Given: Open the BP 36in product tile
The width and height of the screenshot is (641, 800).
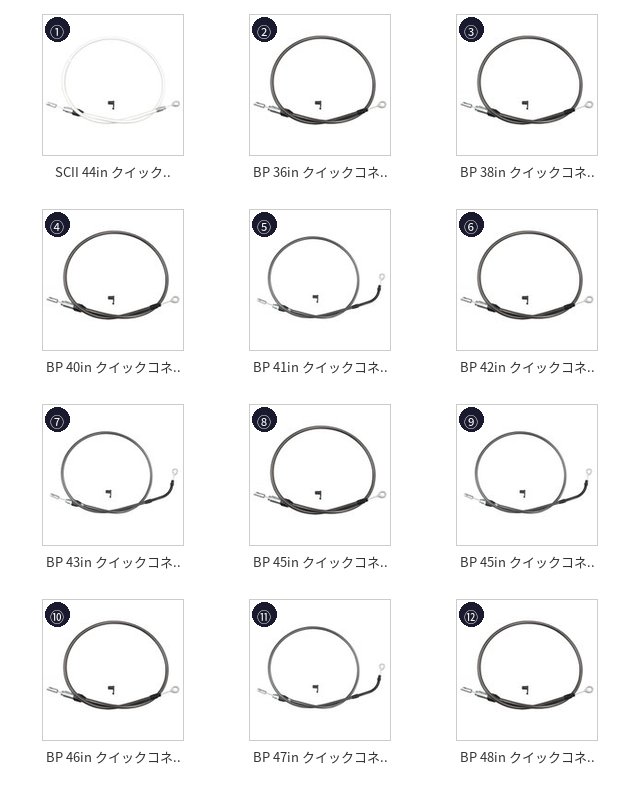Looking at the screenshot, I should coord(320,85).
